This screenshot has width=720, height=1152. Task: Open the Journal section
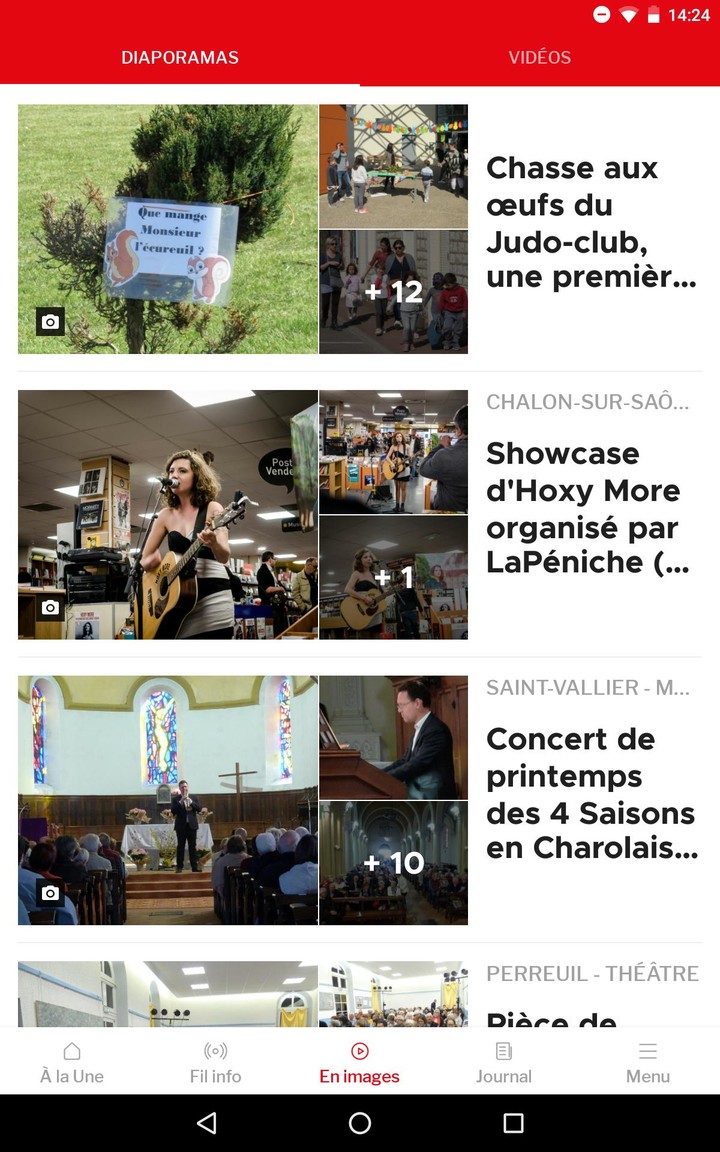coord(504,1062)
